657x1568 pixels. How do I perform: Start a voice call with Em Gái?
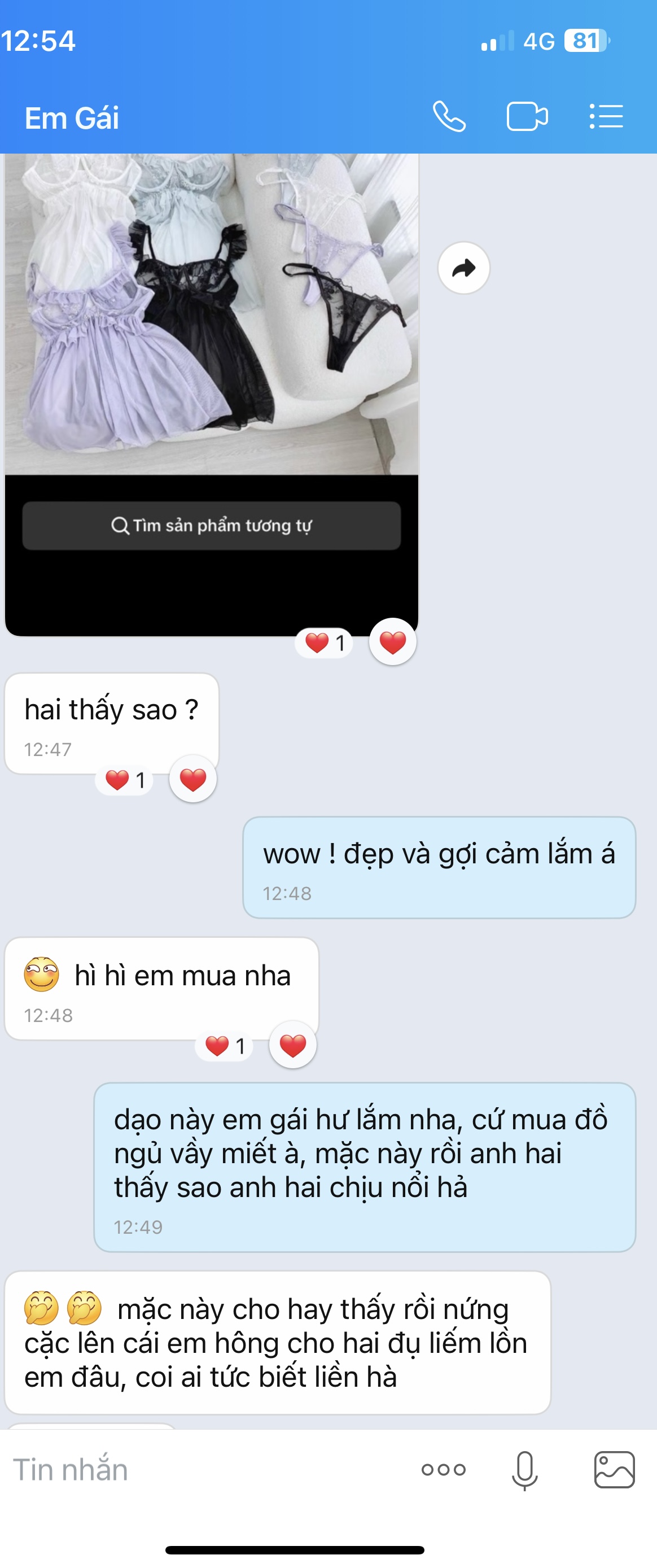coord(449,116)
